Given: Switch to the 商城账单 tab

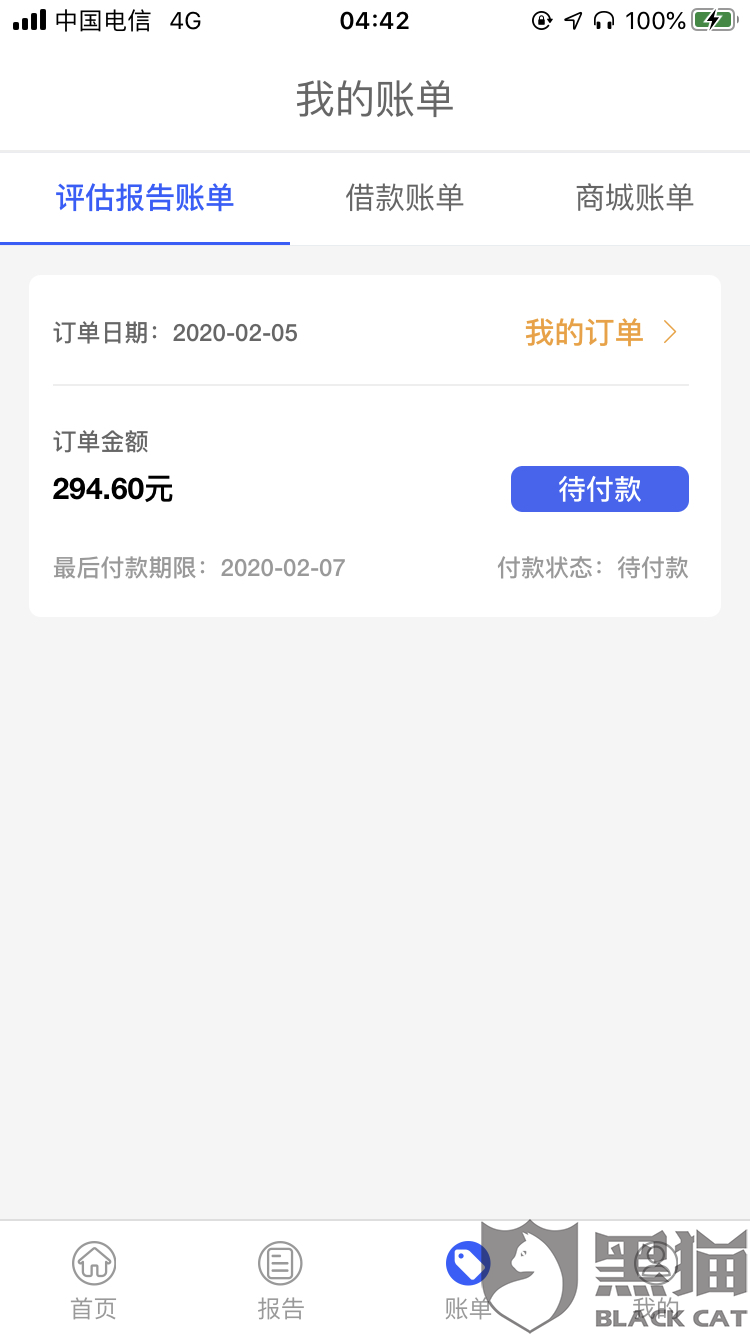Looking at the screenshot, I should [634, 198].
